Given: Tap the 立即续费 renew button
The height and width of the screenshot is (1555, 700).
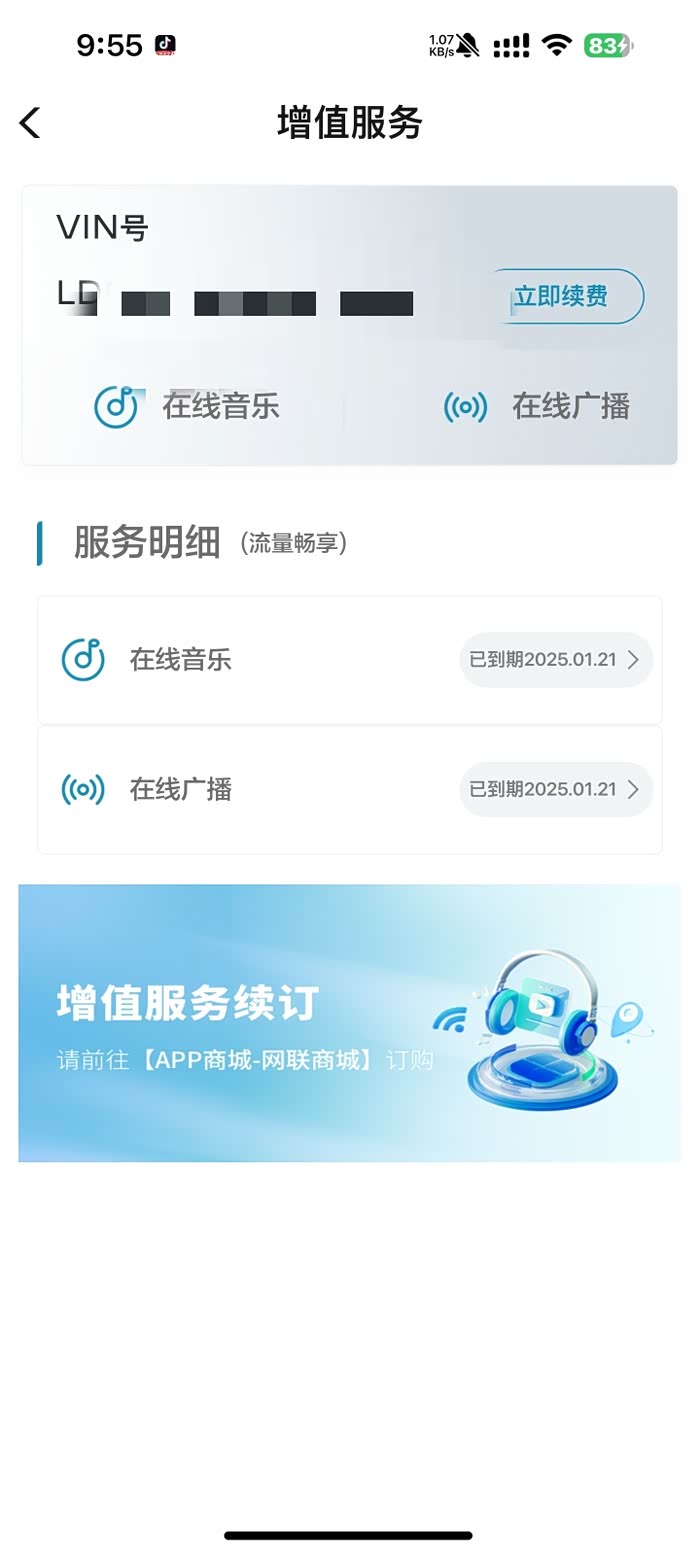Looking at the screenshot, I should [x=564, y=296].
